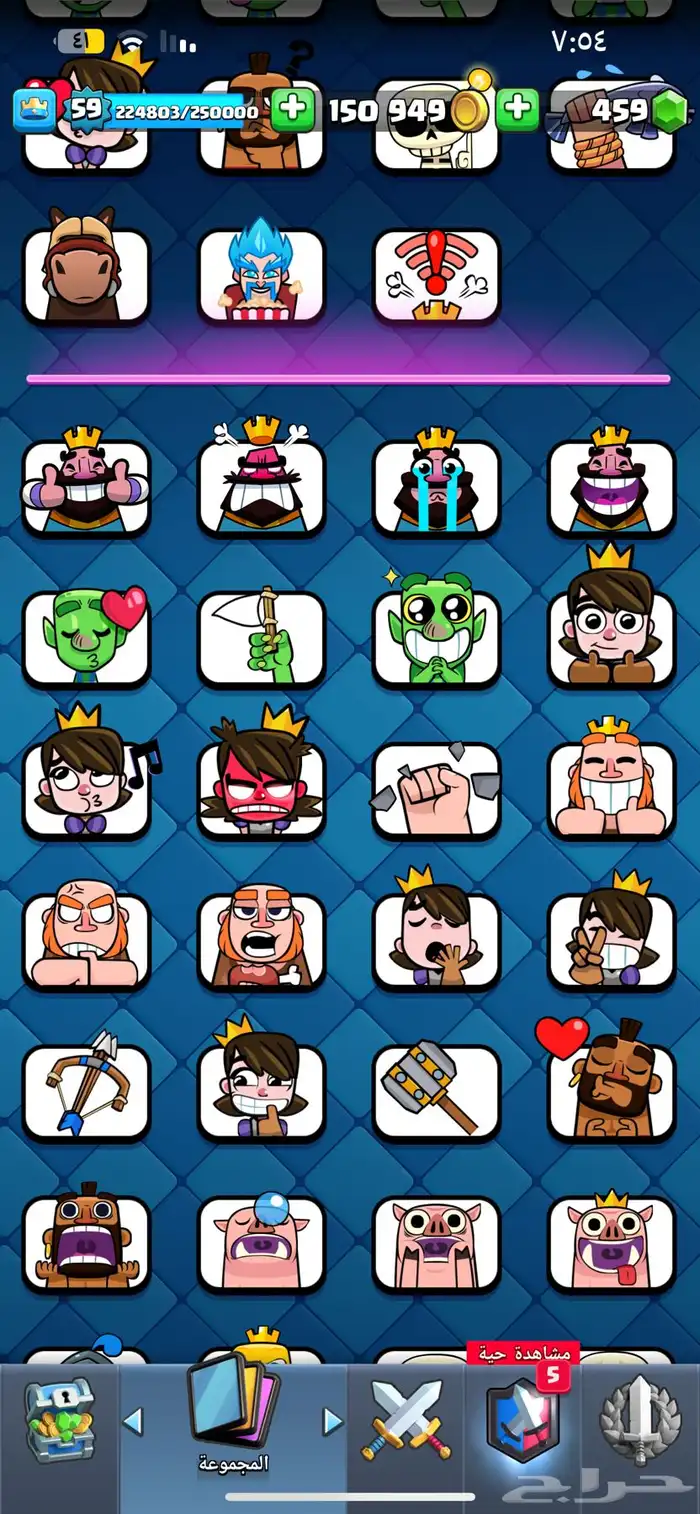Viewport: 700px width, 1514px height.
Task: Select the angry red-faced princess emote
Action: [x=261, y=786]
